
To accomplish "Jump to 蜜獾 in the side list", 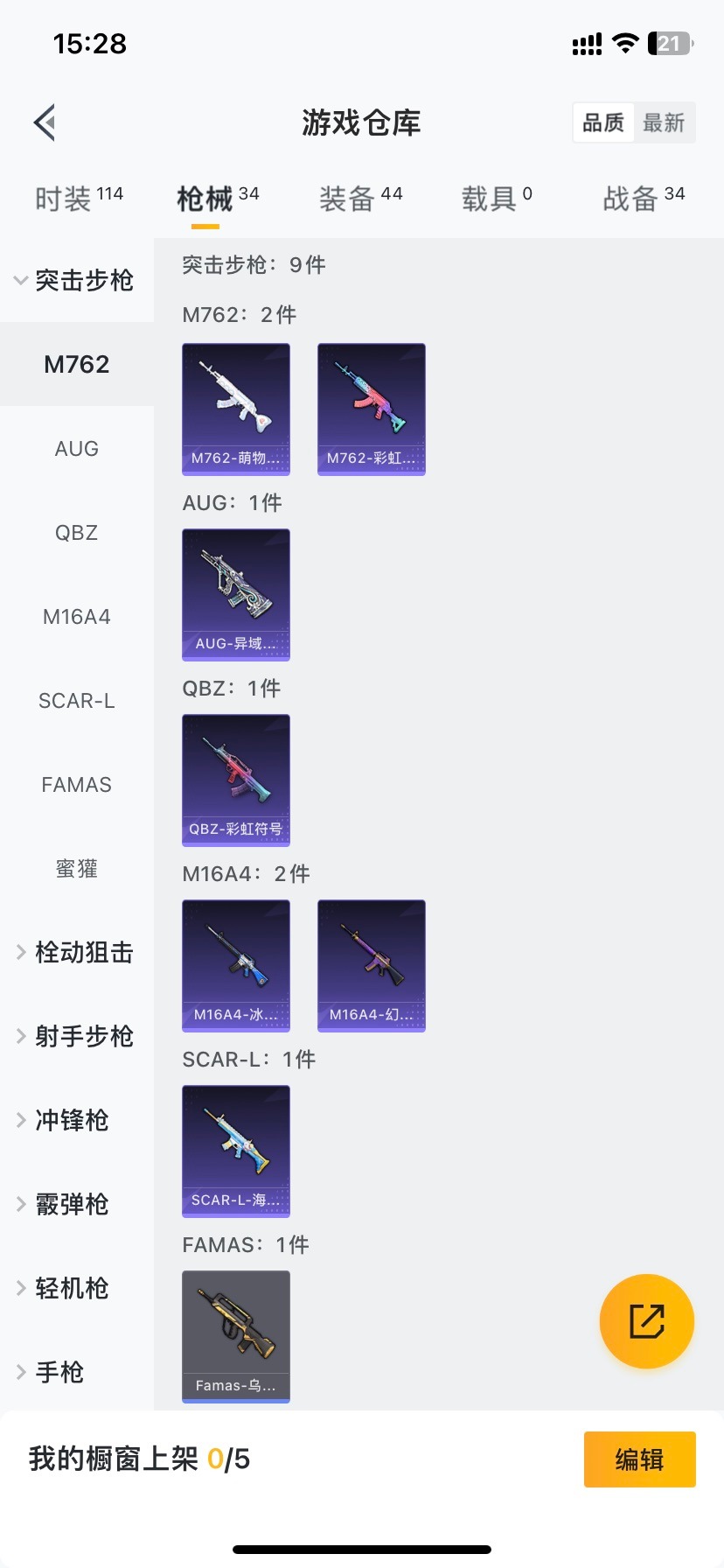I will [77, 869].
